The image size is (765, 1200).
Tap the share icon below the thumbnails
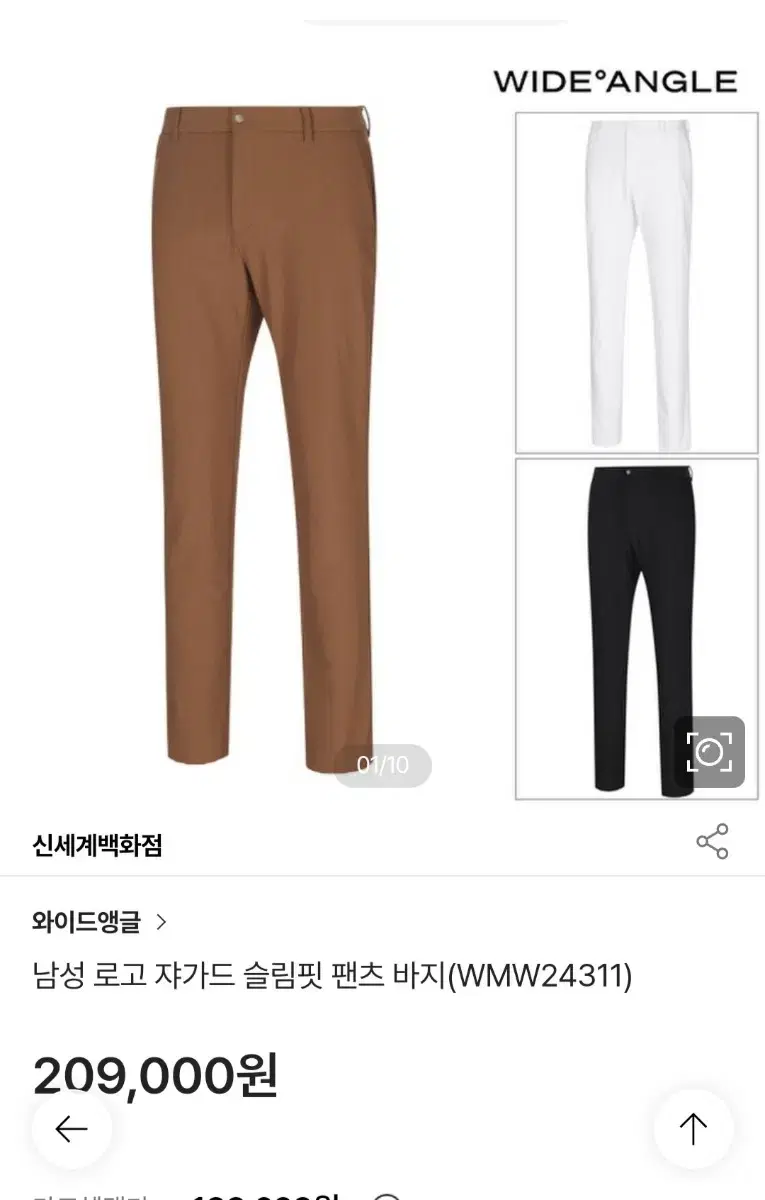[x=714, y=843]
